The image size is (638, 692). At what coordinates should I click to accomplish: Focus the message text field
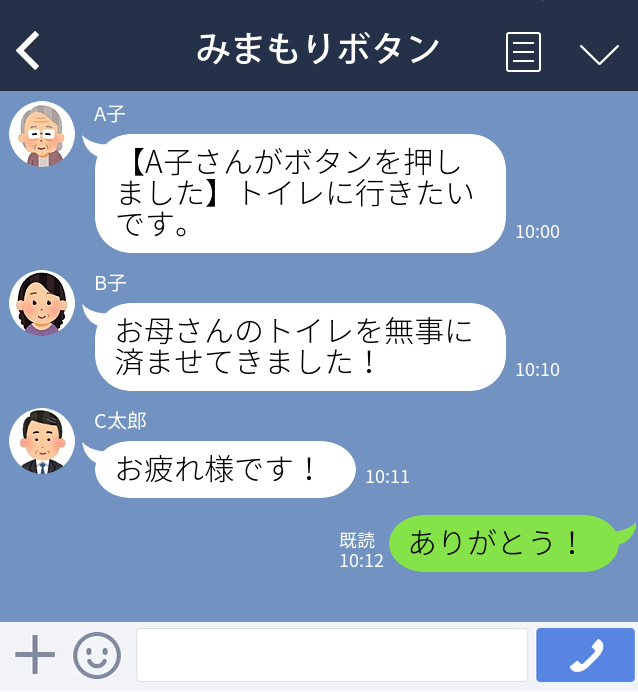[332, 655]
